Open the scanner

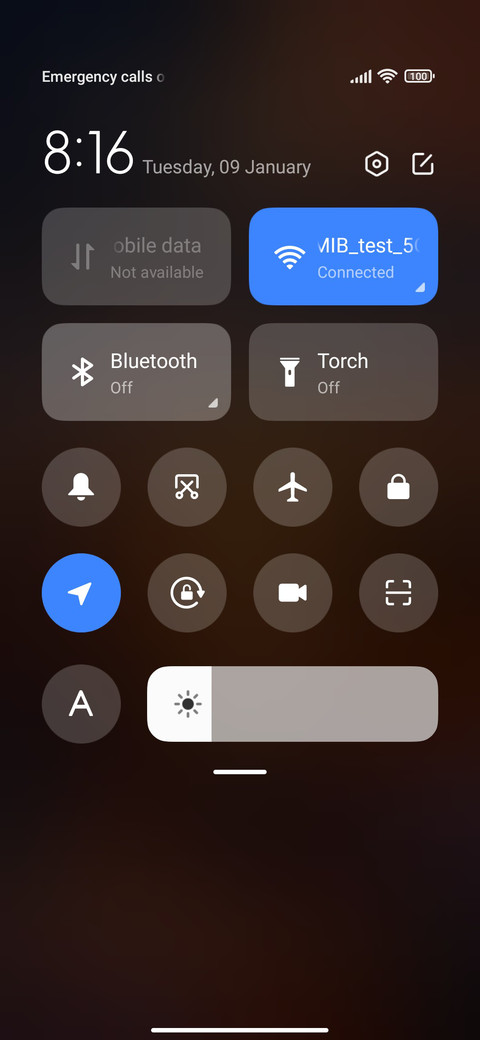click(x=398, y=593)
